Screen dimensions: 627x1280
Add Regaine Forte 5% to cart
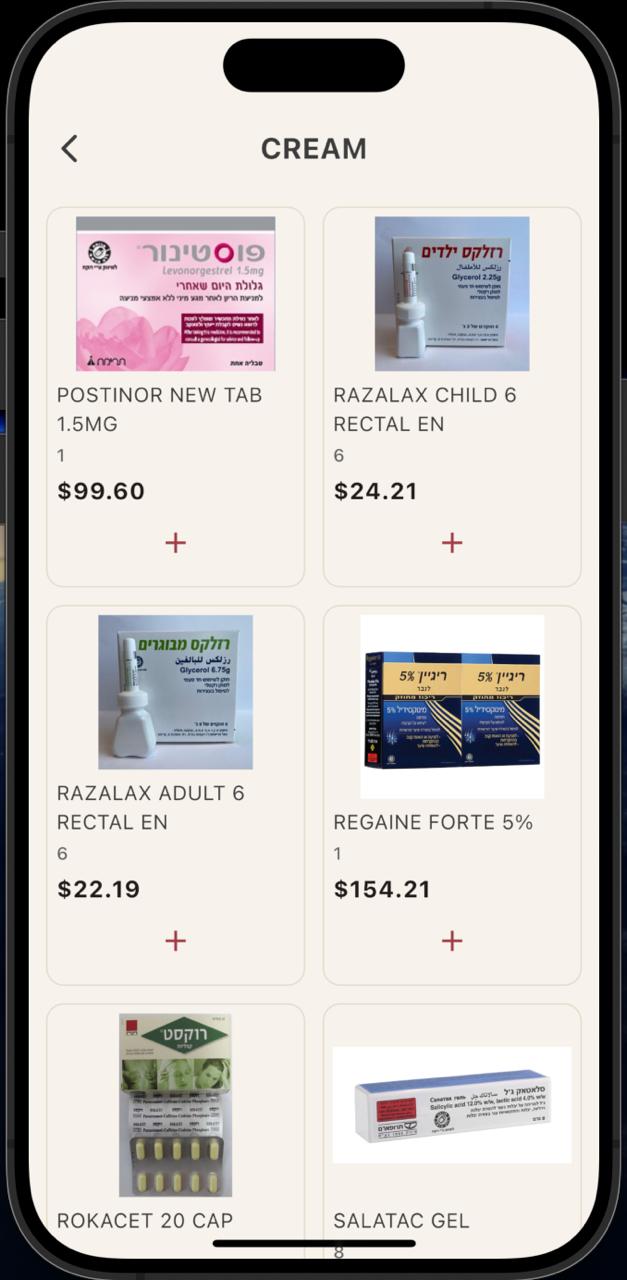click(x=452, y=940)
